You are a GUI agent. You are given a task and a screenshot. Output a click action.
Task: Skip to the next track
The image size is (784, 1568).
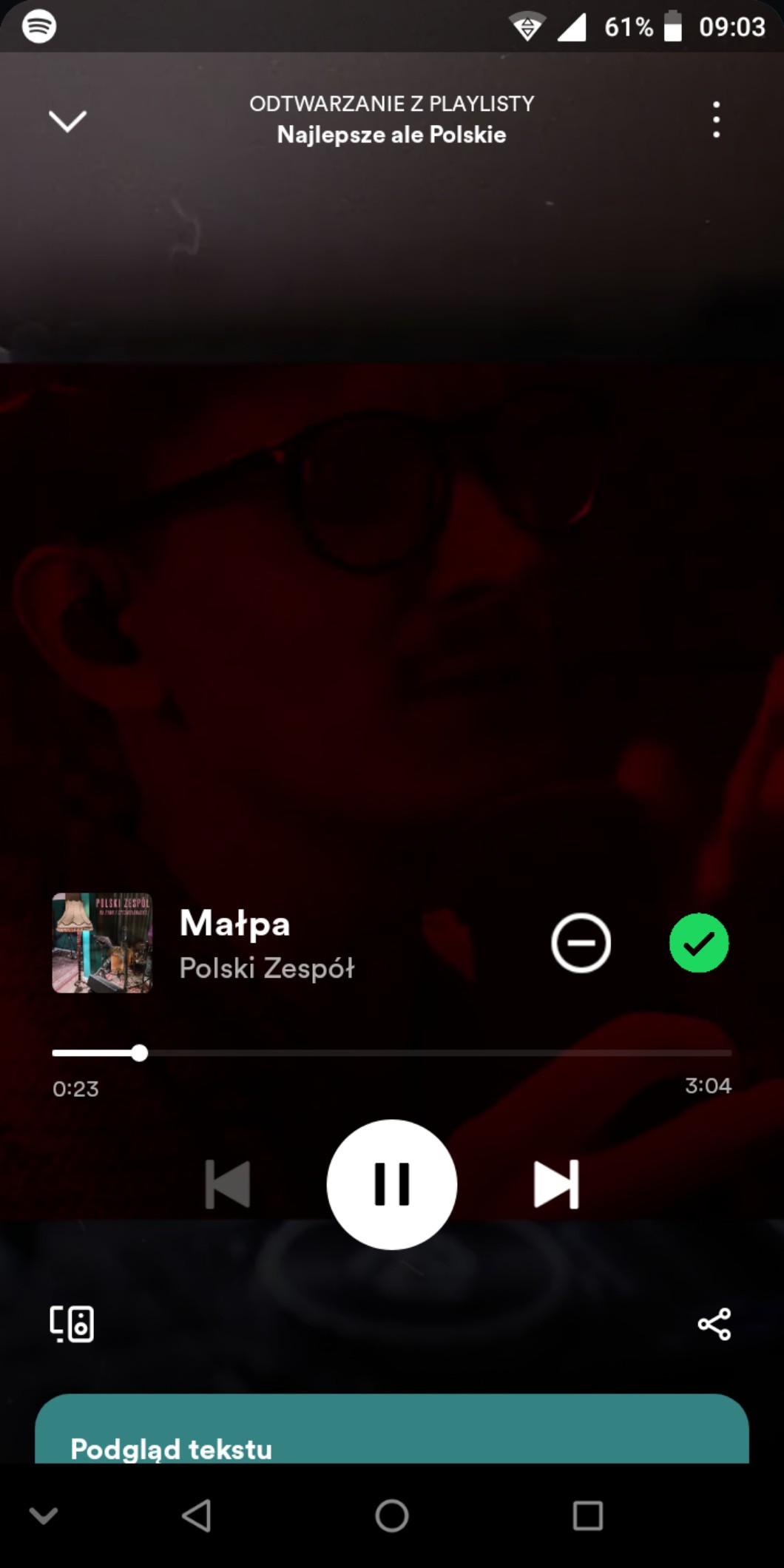tap(556, 1184)
